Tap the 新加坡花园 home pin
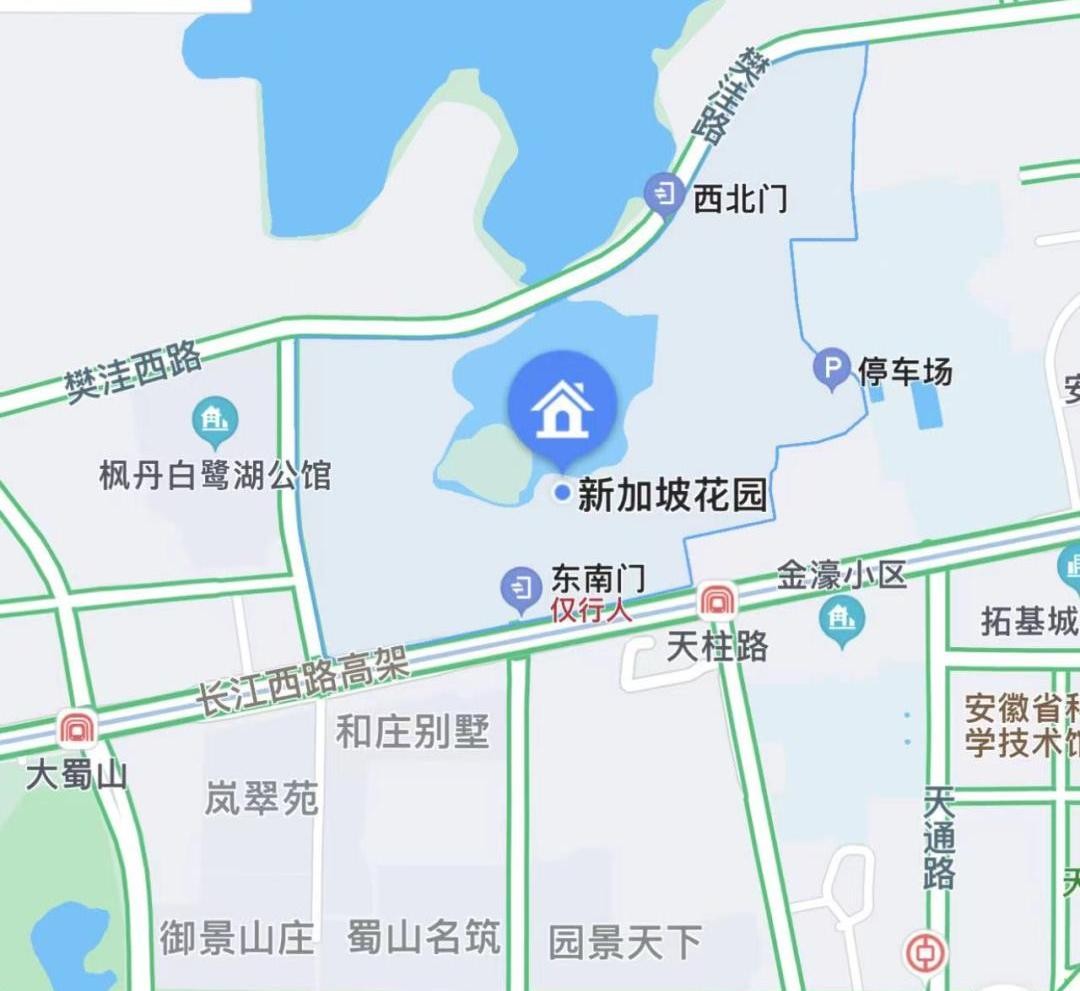Viewport: 1080px width, 991px height. pos(562,406)
